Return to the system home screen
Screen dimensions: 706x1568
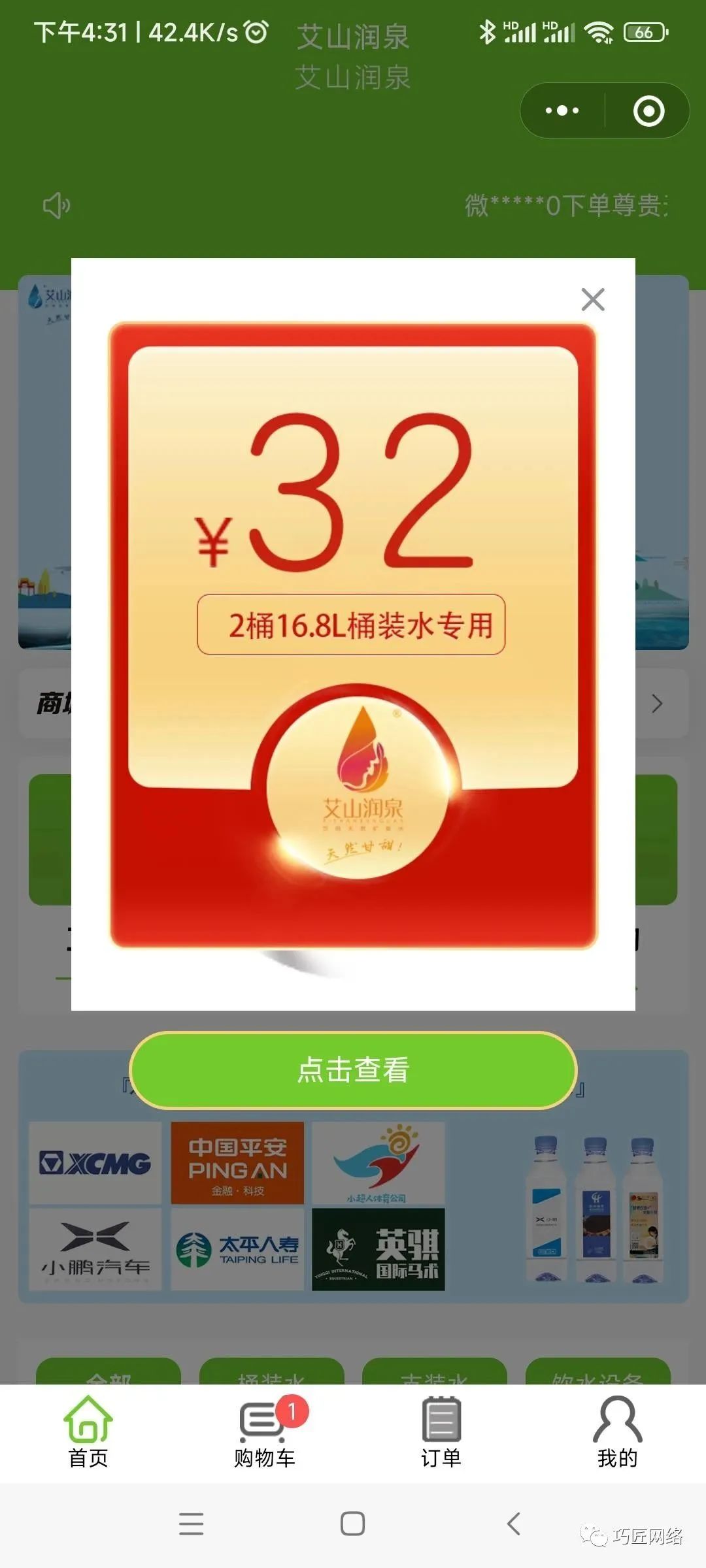tap(352, 1524)
